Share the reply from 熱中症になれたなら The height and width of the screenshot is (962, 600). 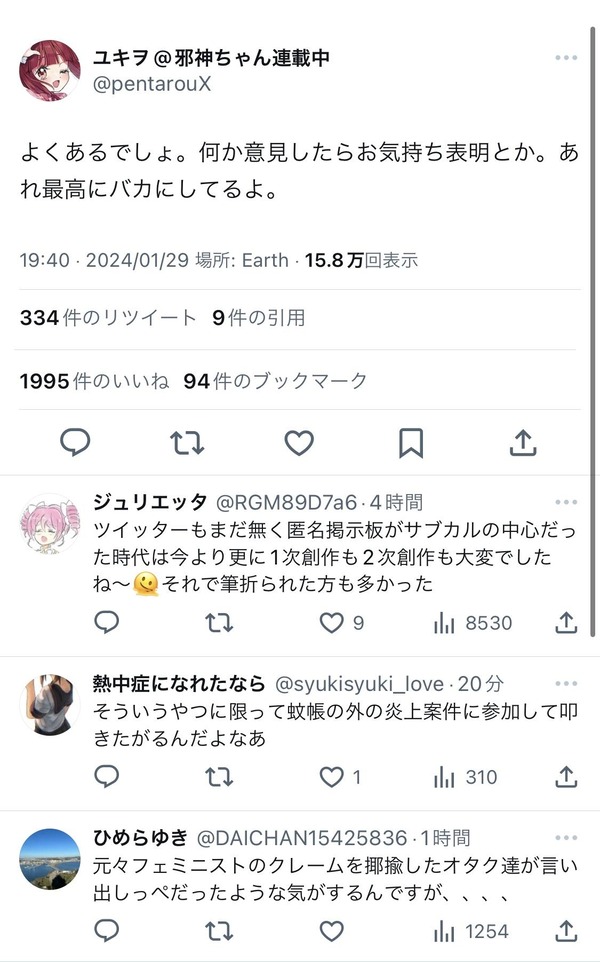(566, 777)
